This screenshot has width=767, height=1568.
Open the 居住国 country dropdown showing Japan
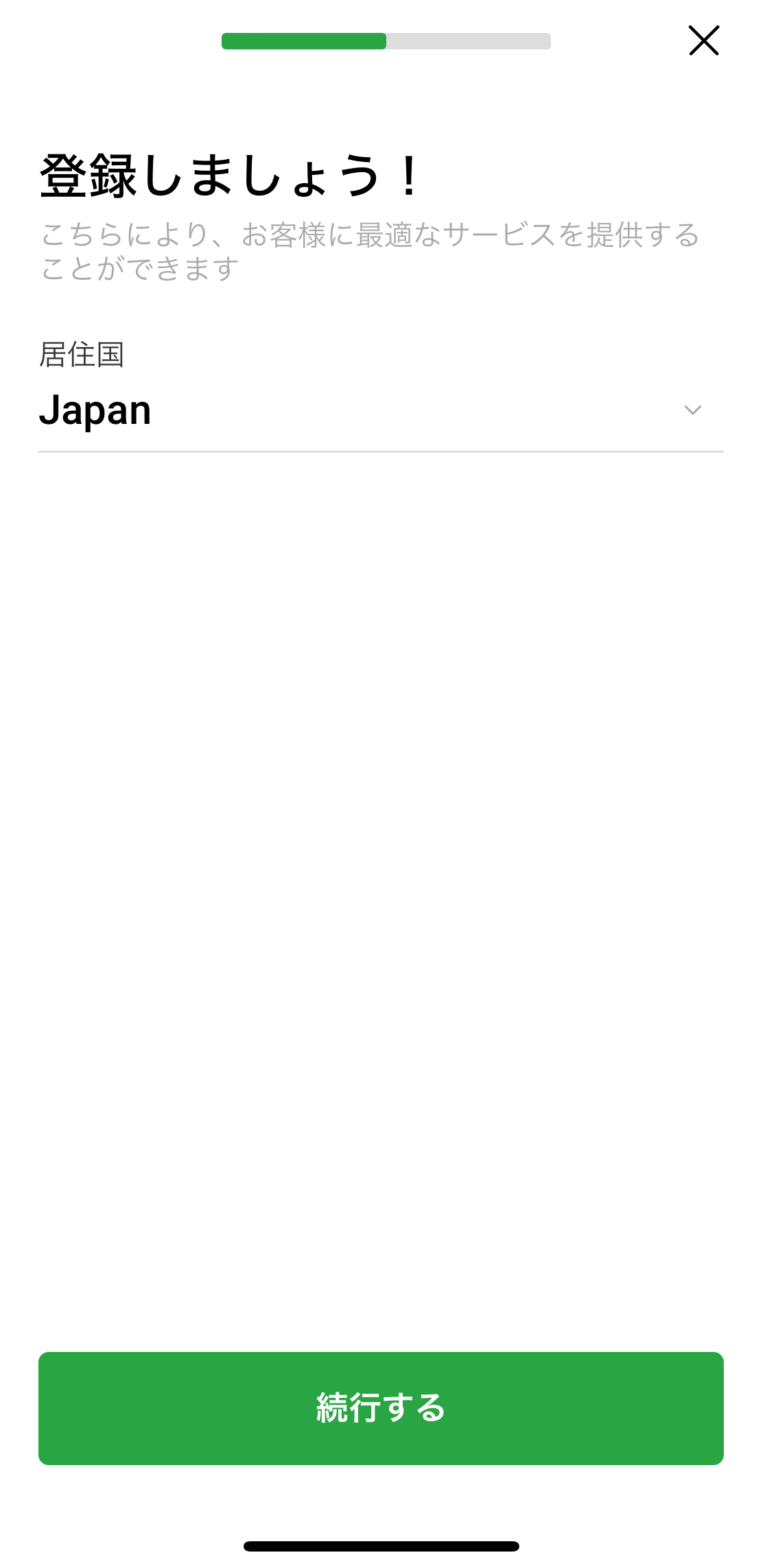(380, 410)
